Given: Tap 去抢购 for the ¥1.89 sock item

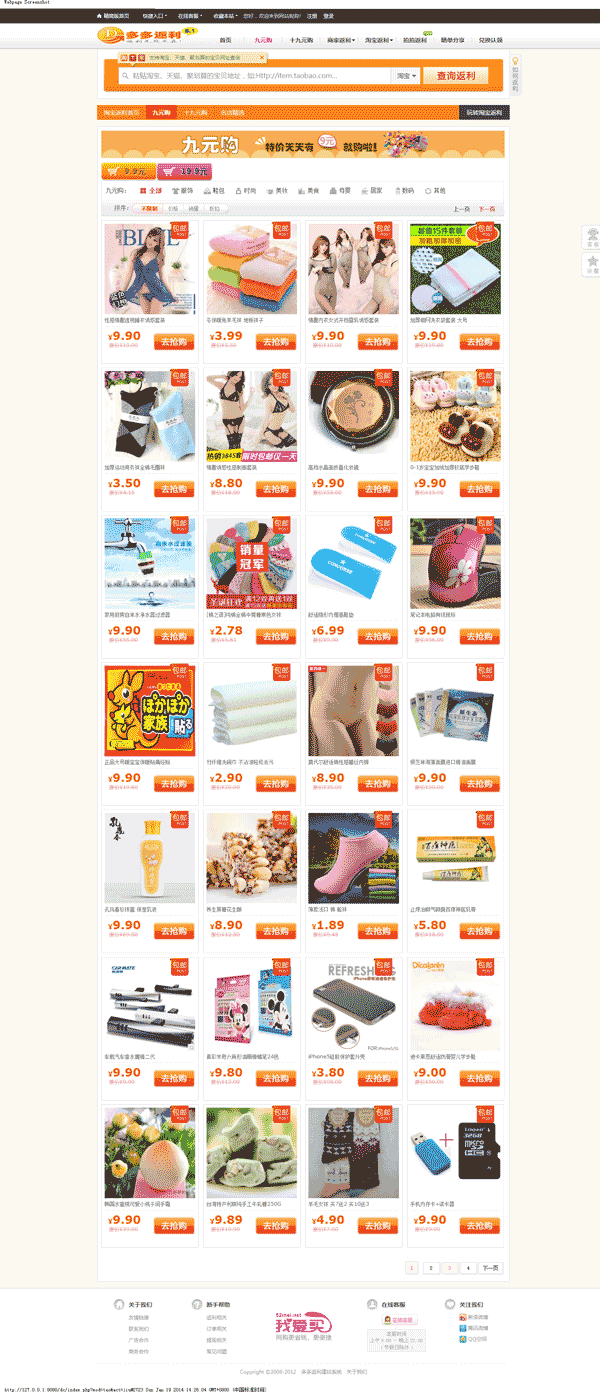Looking at the screenshot, I should point(379,930).
